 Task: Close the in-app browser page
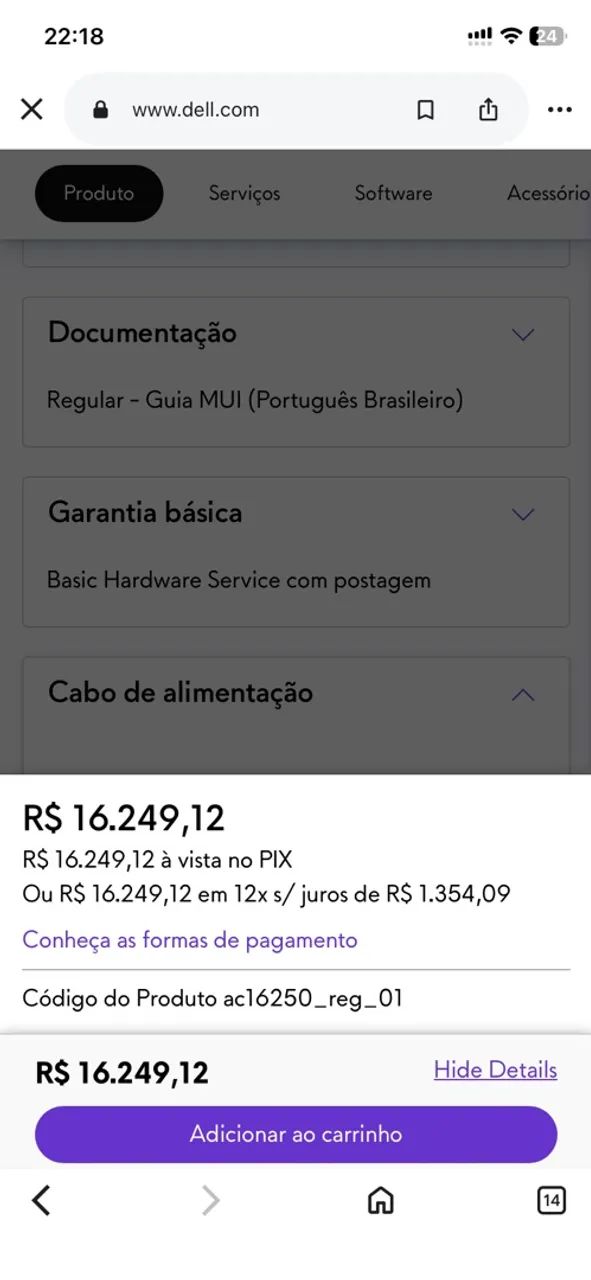pos(32,109)
